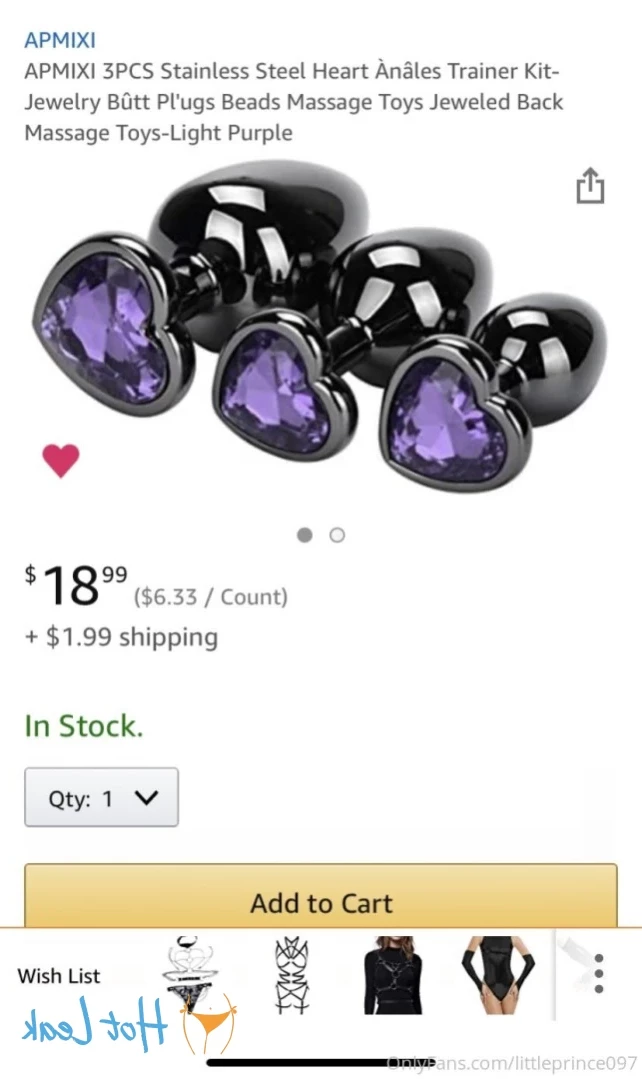Open the Wish List label
The image size is (642, 1079).
pos(58,976)
